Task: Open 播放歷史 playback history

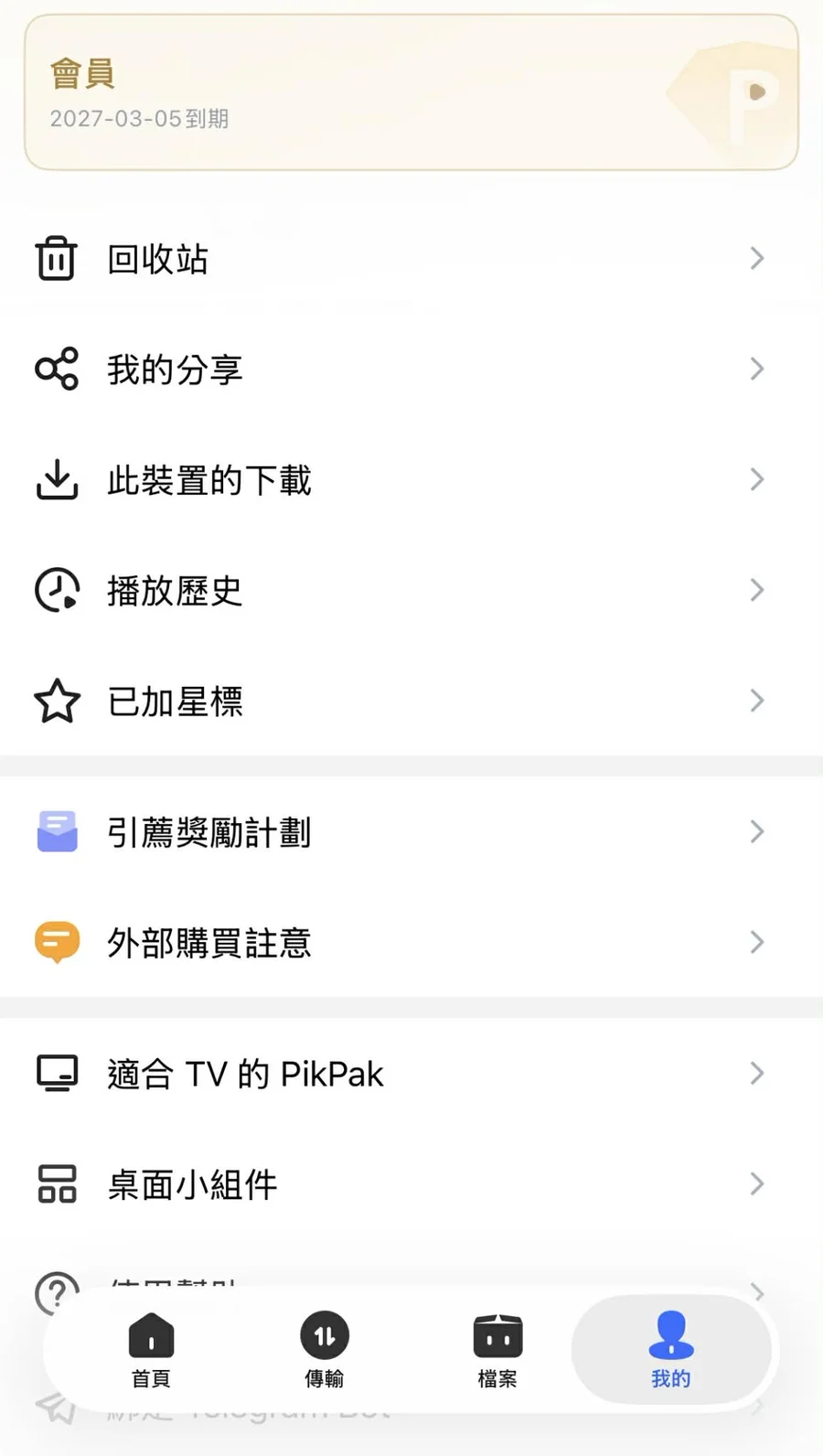Action: [x=411, y=591]
